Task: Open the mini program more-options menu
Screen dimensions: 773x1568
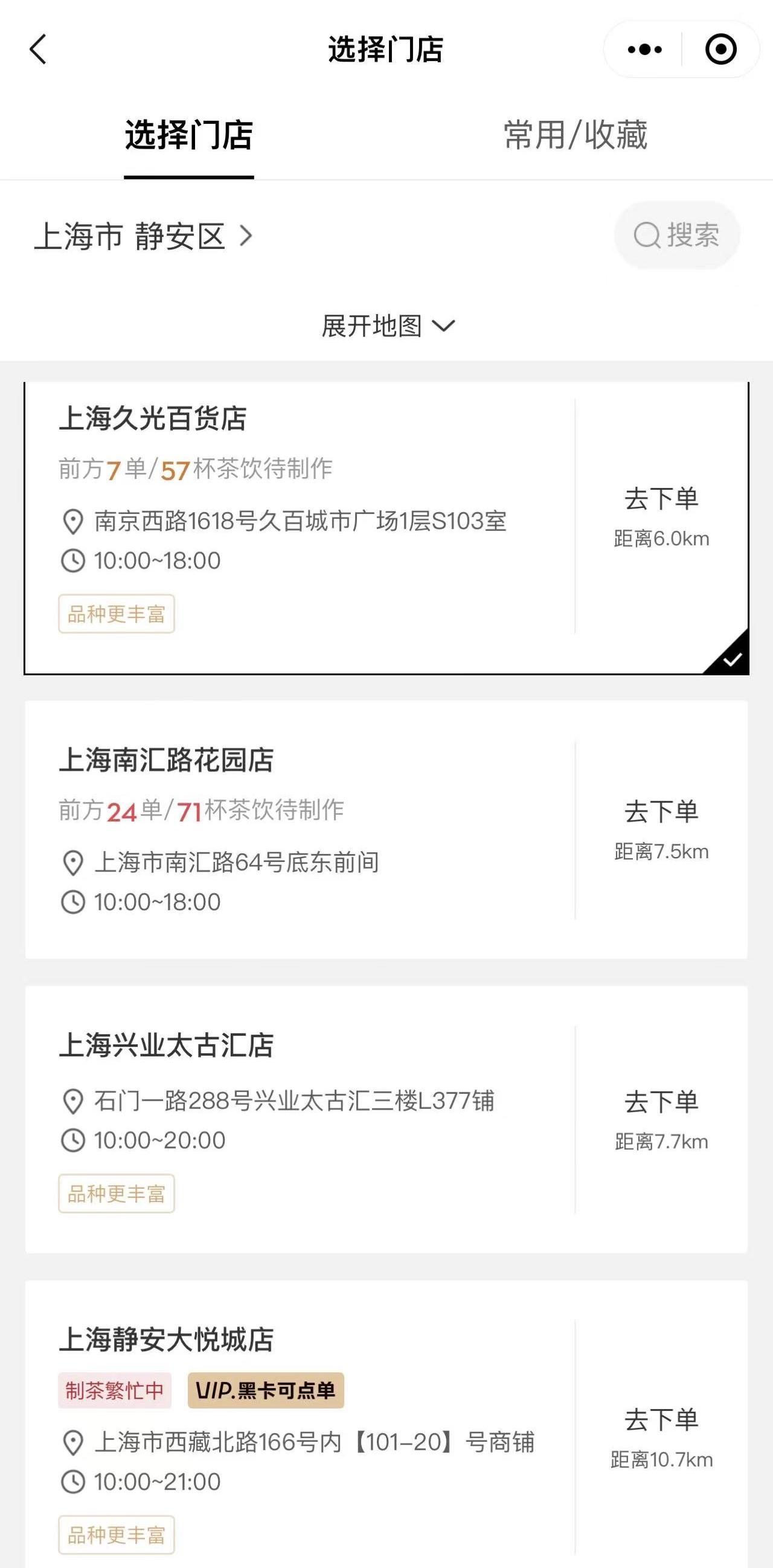Action: click(x=644, y=50)
